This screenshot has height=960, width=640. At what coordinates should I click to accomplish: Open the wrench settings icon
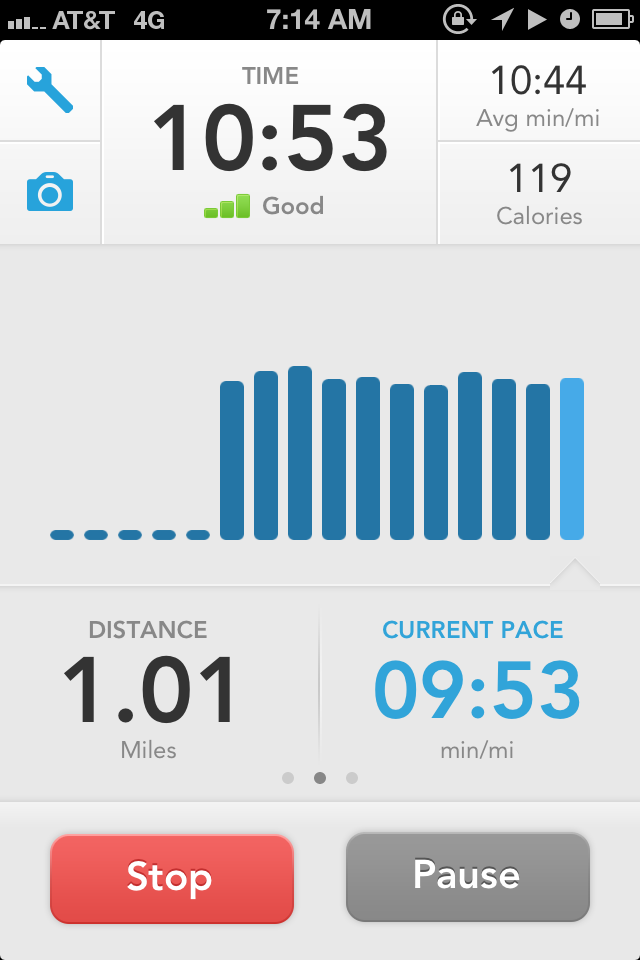point(50,90)
